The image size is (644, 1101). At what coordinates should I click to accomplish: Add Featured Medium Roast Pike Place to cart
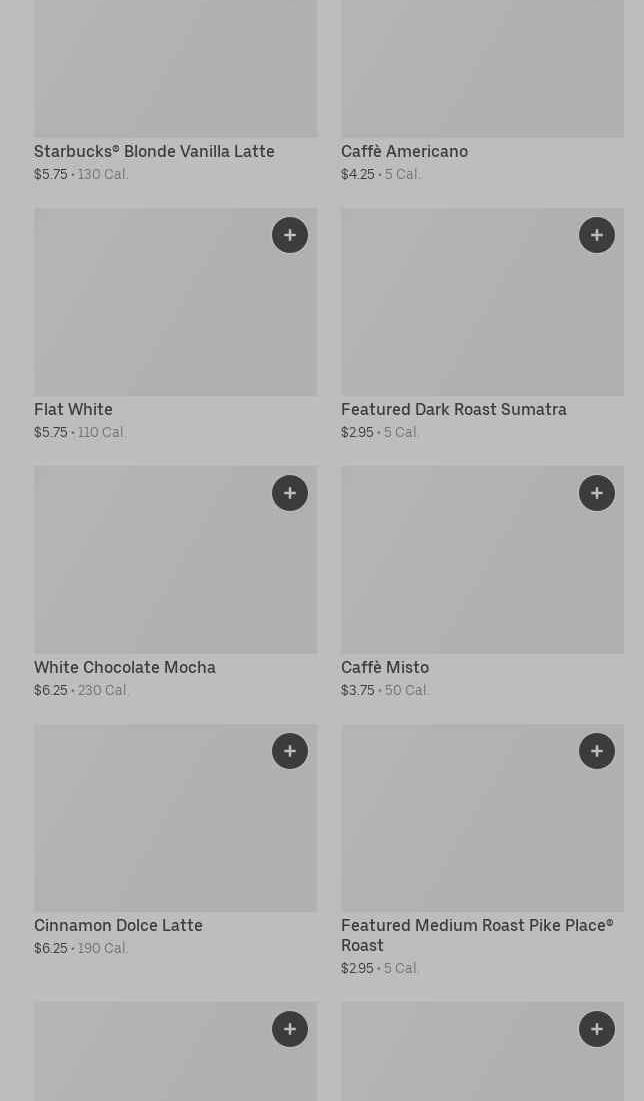click(597, 751)
